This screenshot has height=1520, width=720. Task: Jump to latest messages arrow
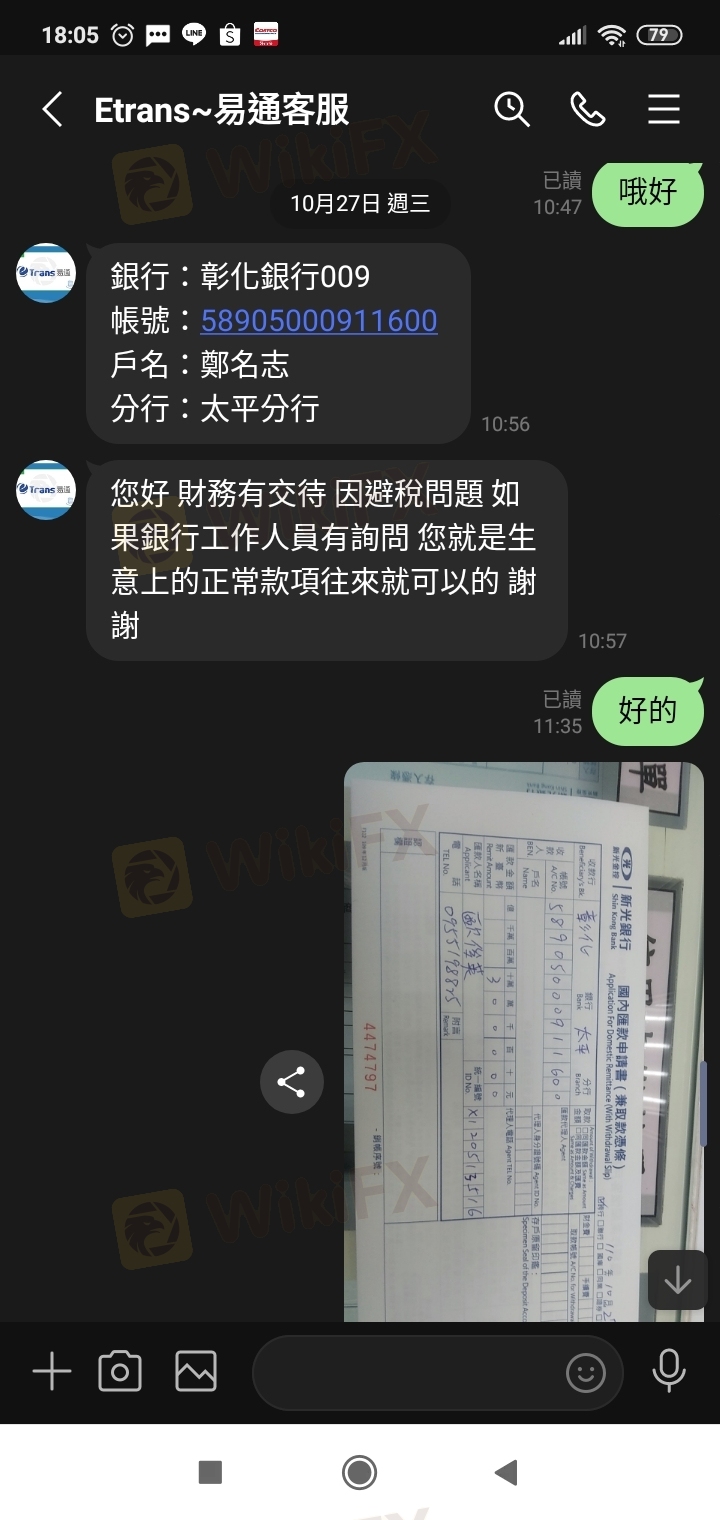(x=677, y=1280)
